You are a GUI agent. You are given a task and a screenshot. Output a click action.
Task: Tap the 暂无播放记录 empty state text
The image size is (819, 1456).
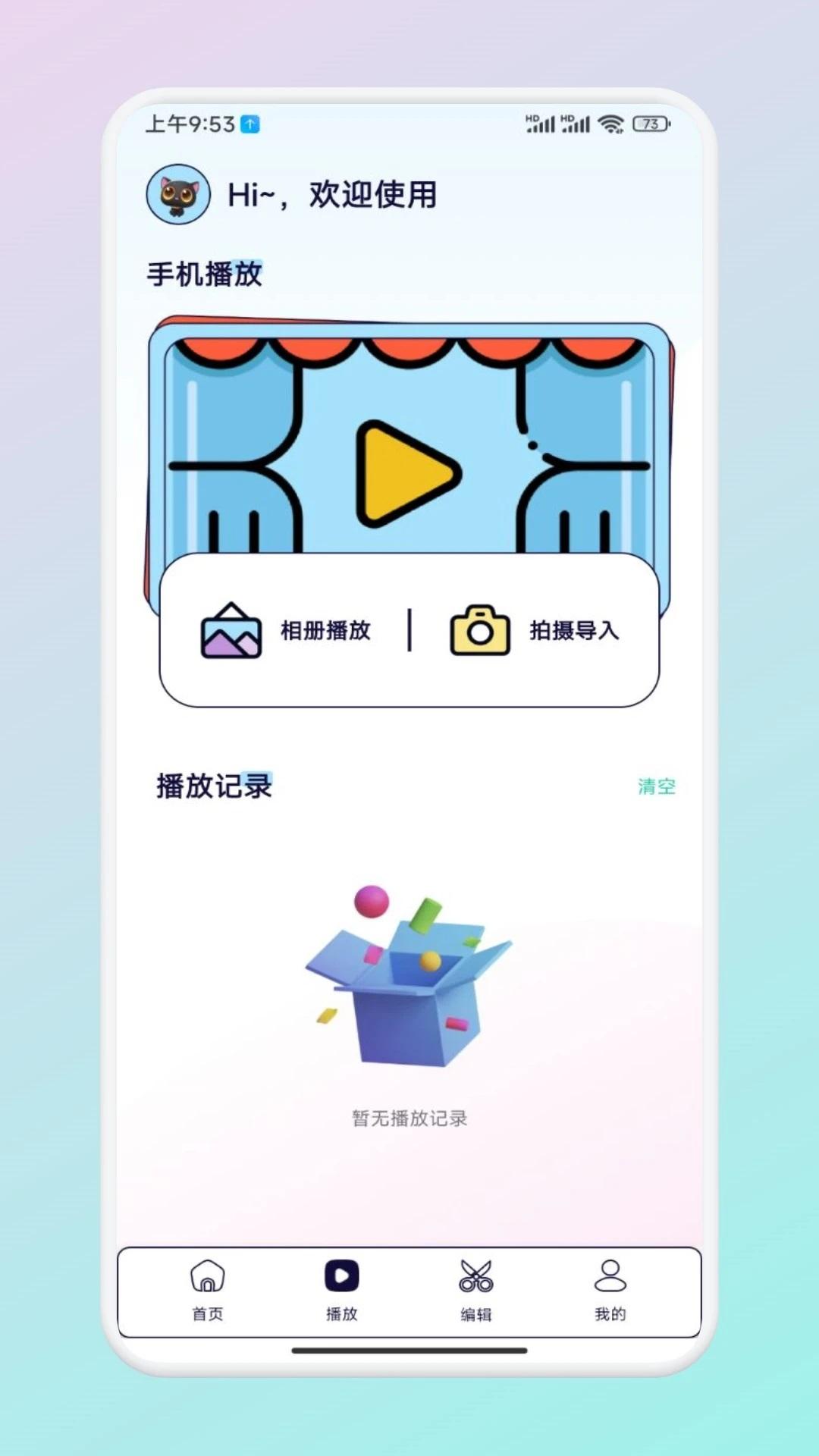pos(409,1117)
